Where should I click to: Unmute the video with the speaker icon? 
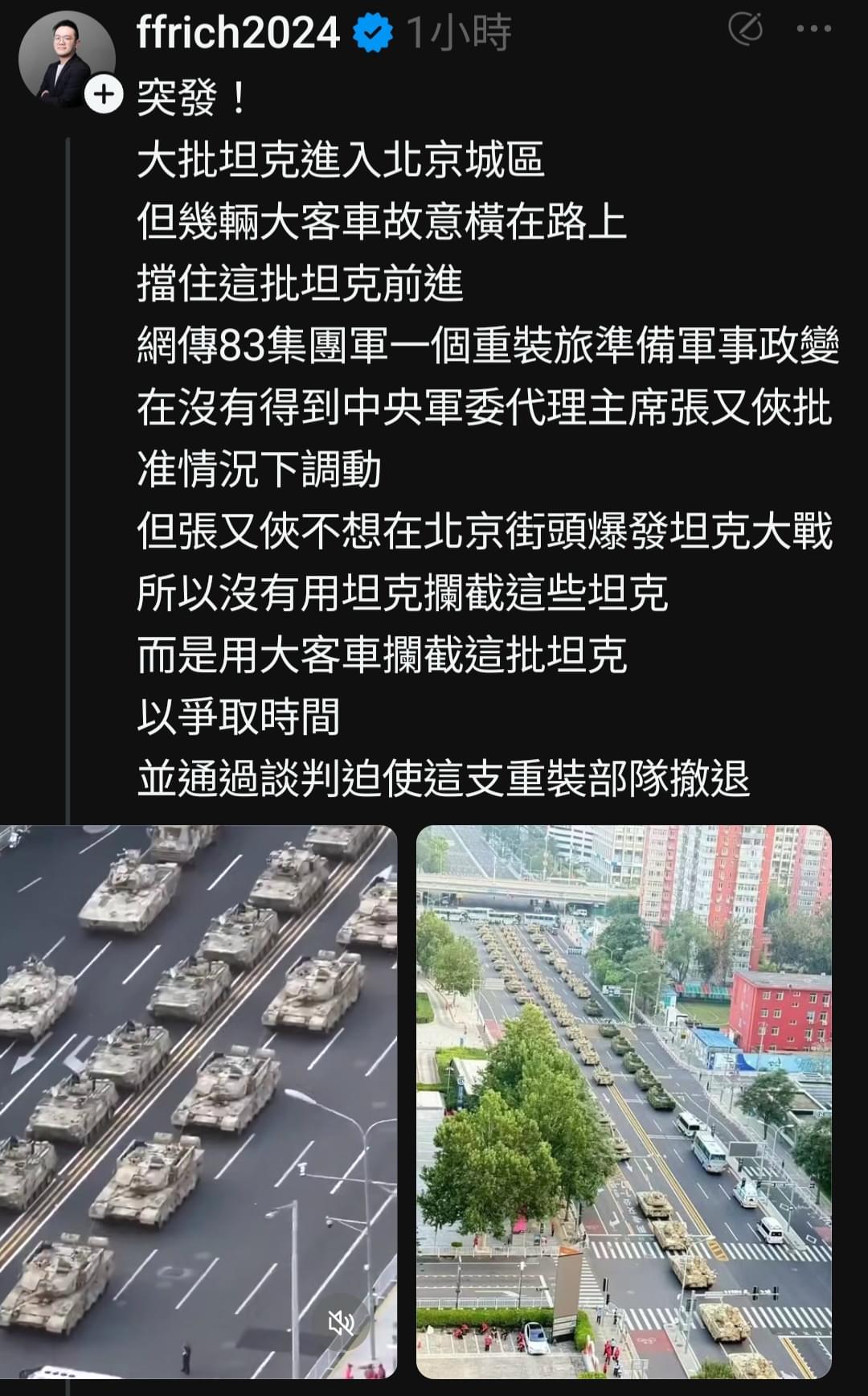[342, 1322]
